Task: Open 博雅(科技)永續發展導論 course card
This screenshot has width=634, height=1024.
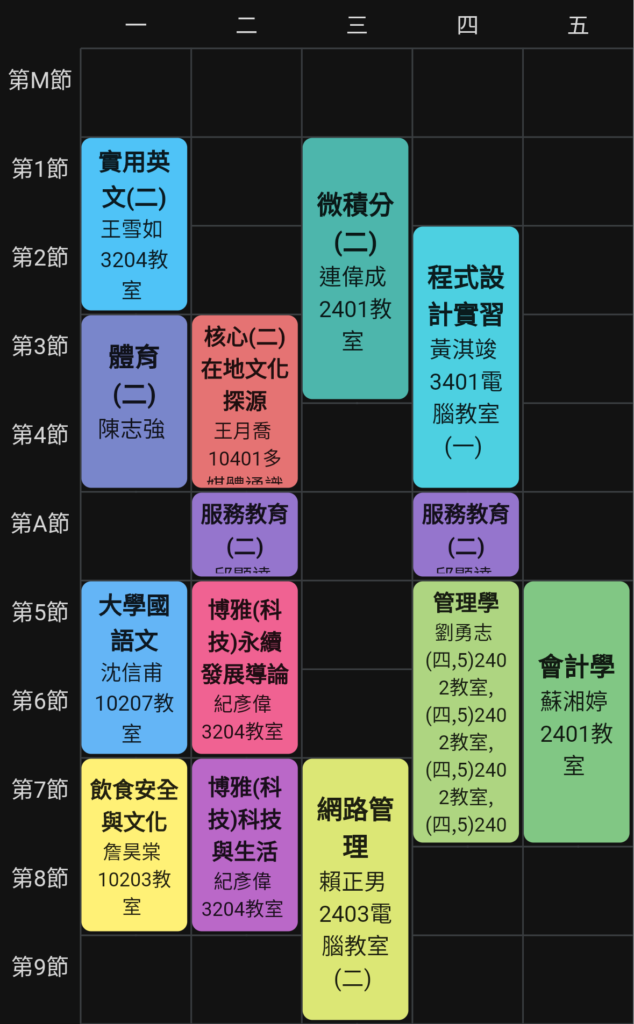Action: [x=244, y=667]
